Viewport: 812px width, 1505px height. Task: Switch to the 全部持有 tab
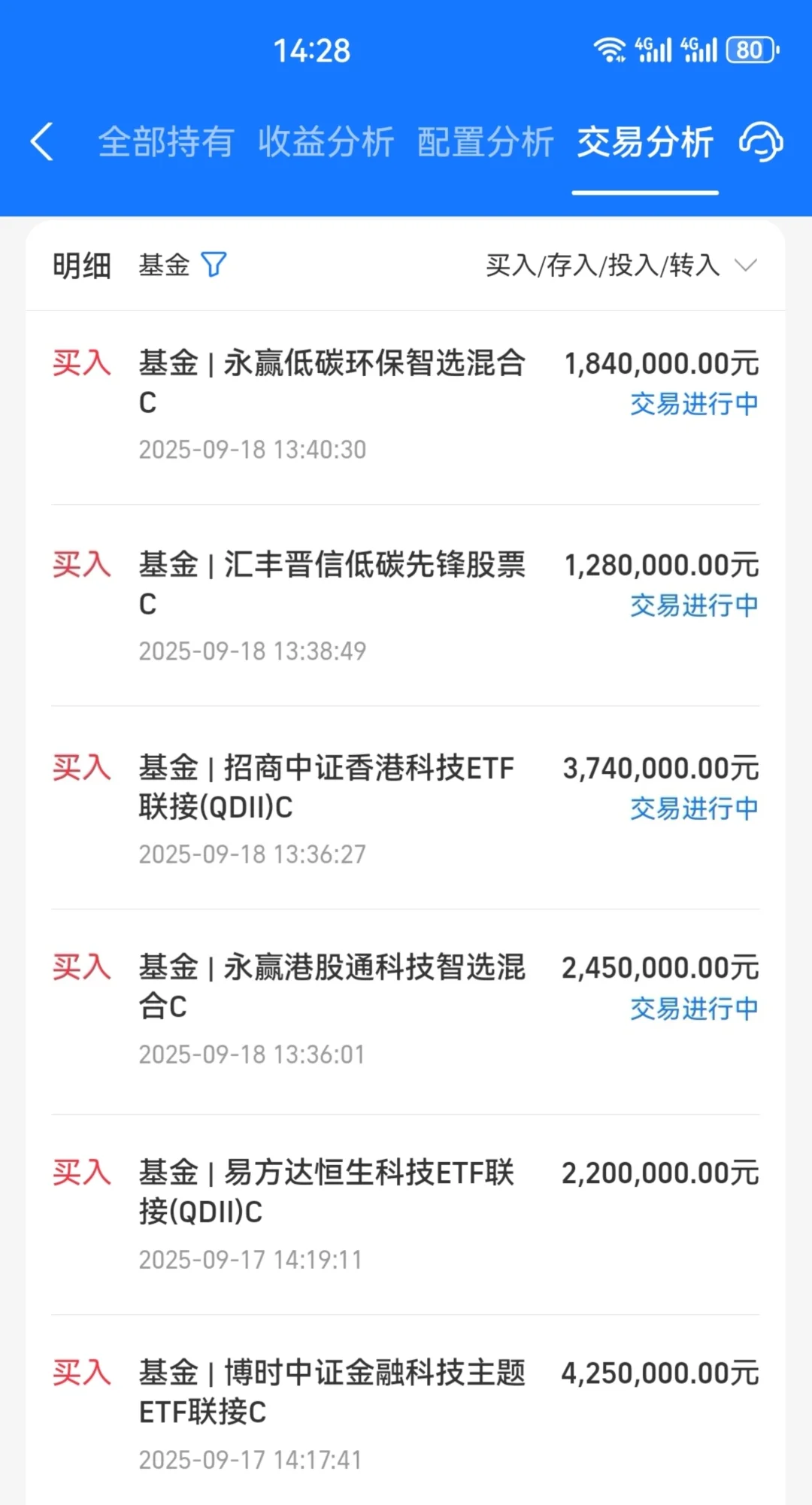tap(165, 141)
